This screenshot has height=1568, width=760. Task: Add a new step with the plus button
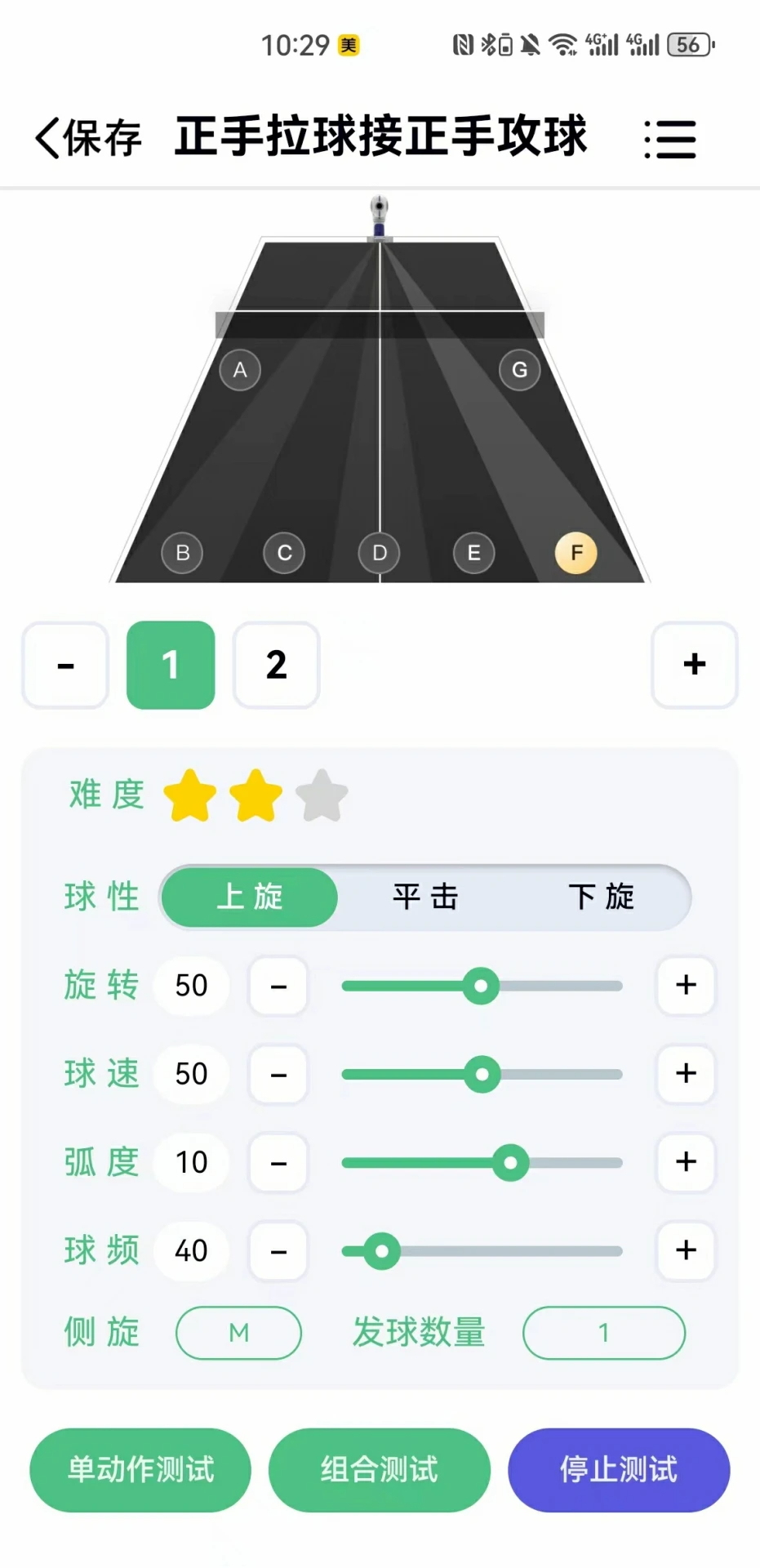(693, 665)
